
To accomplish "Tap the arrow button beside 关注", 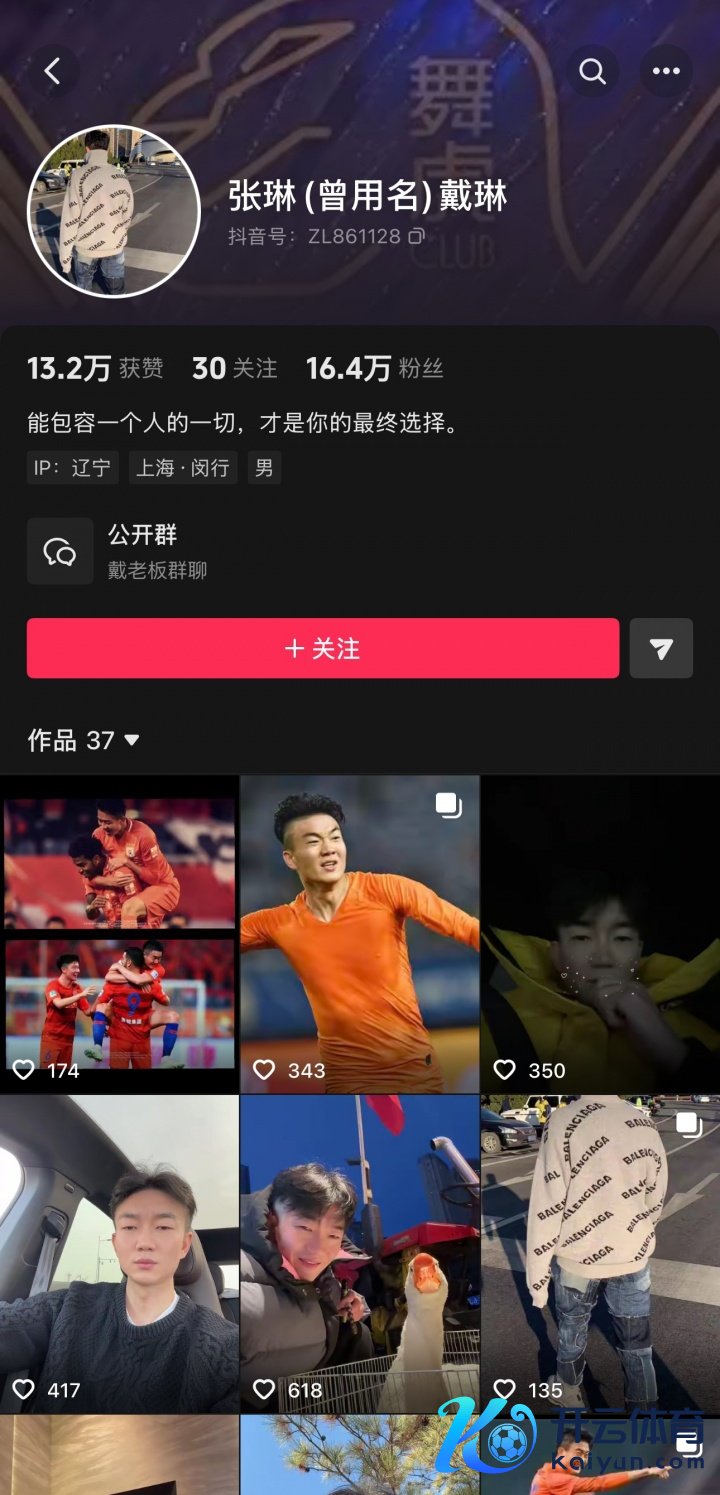I will [x=661, y=648].
